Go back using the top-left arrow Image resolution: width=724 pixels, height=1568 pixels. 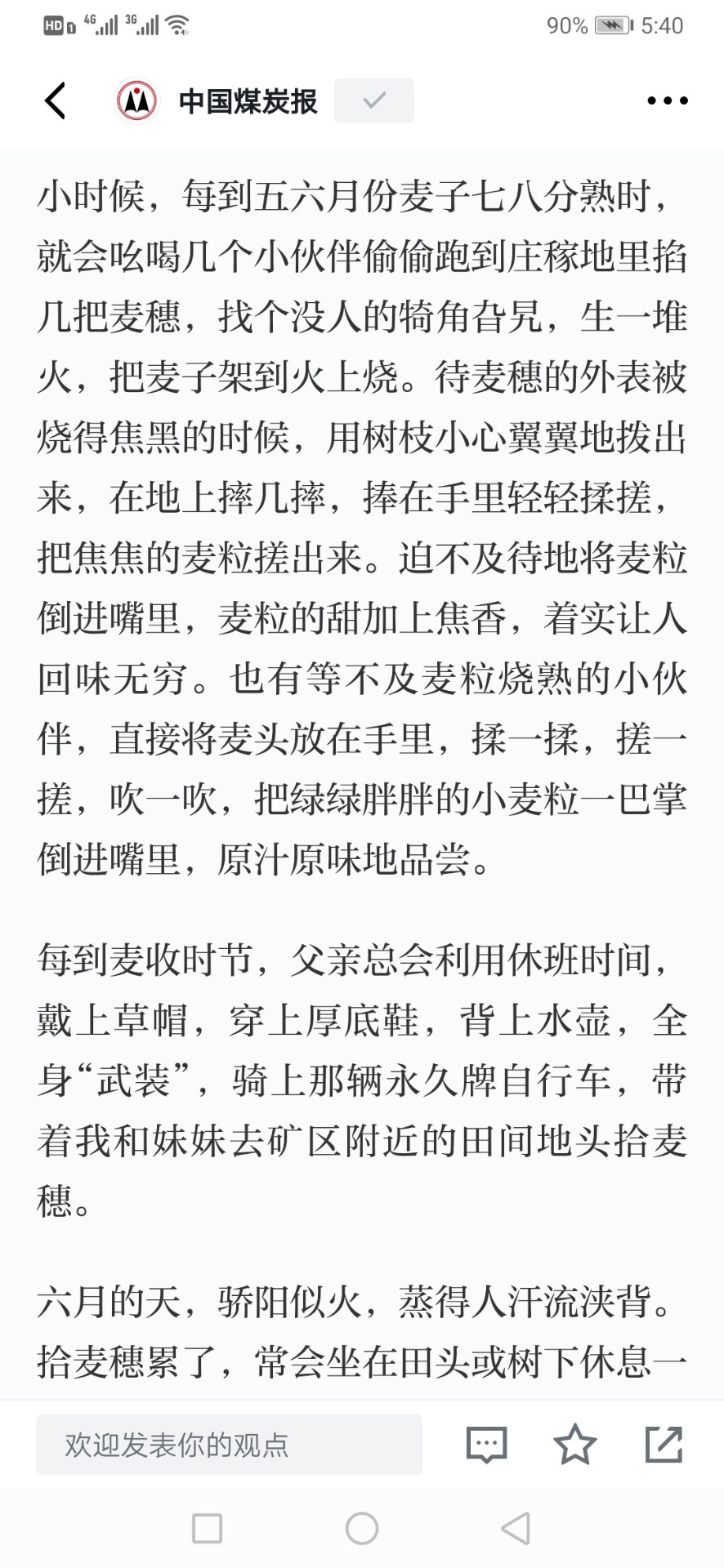(55, 101)
